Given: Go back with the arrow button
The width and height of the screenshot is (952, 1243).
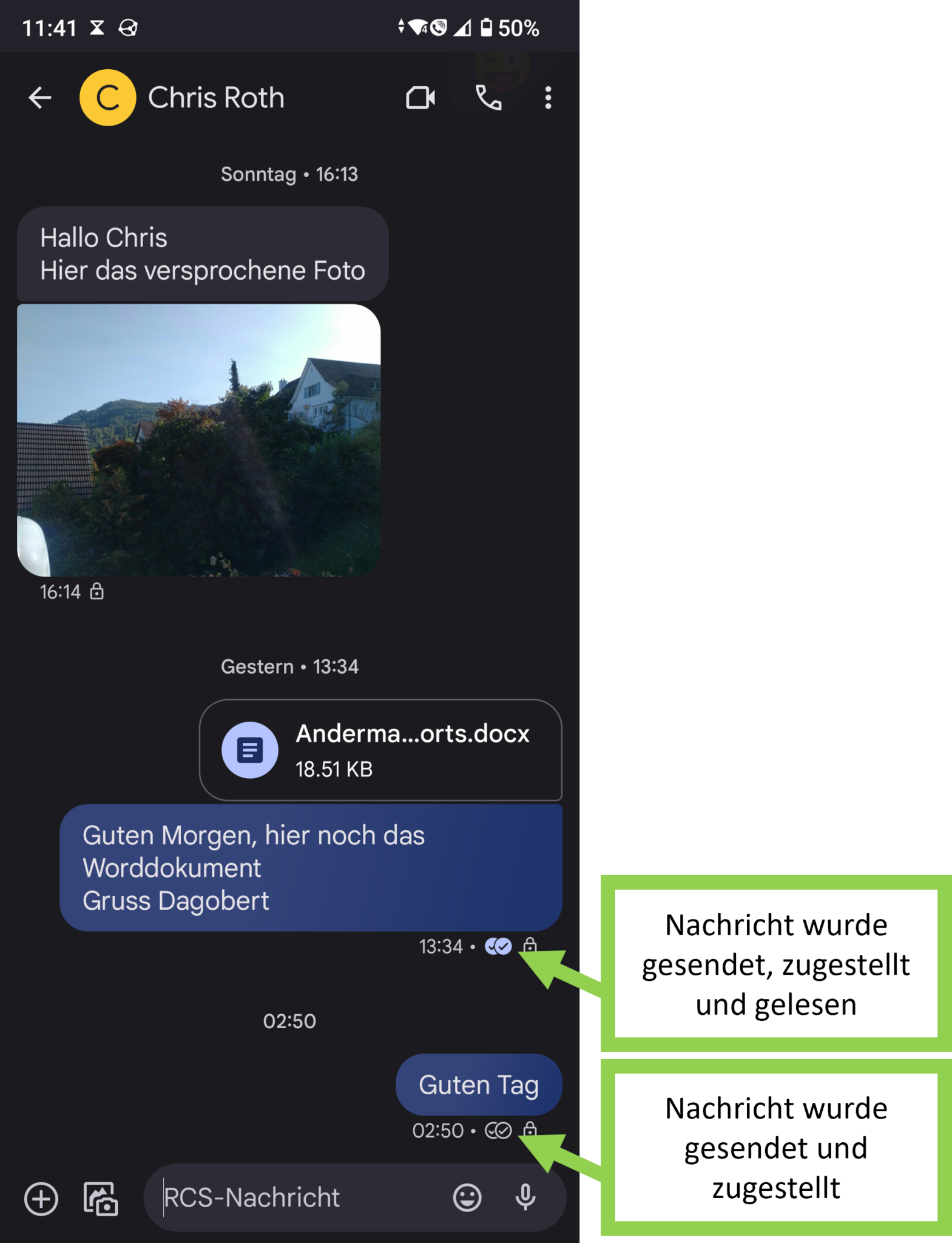Looking at the screenshot, I should (x=39, y=97).
